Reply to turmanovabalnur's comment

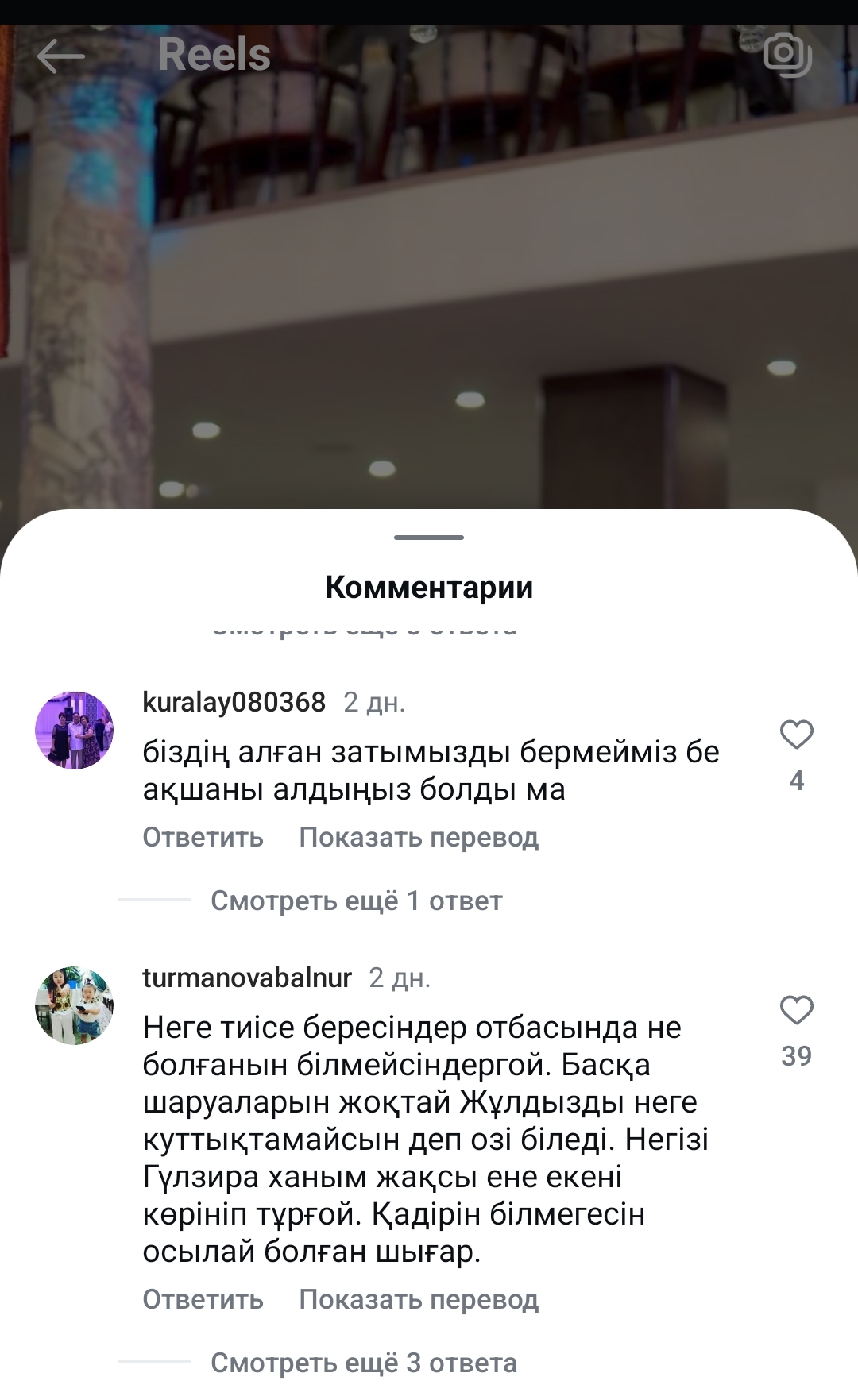pyautogui.click(x=203, y=1299)
